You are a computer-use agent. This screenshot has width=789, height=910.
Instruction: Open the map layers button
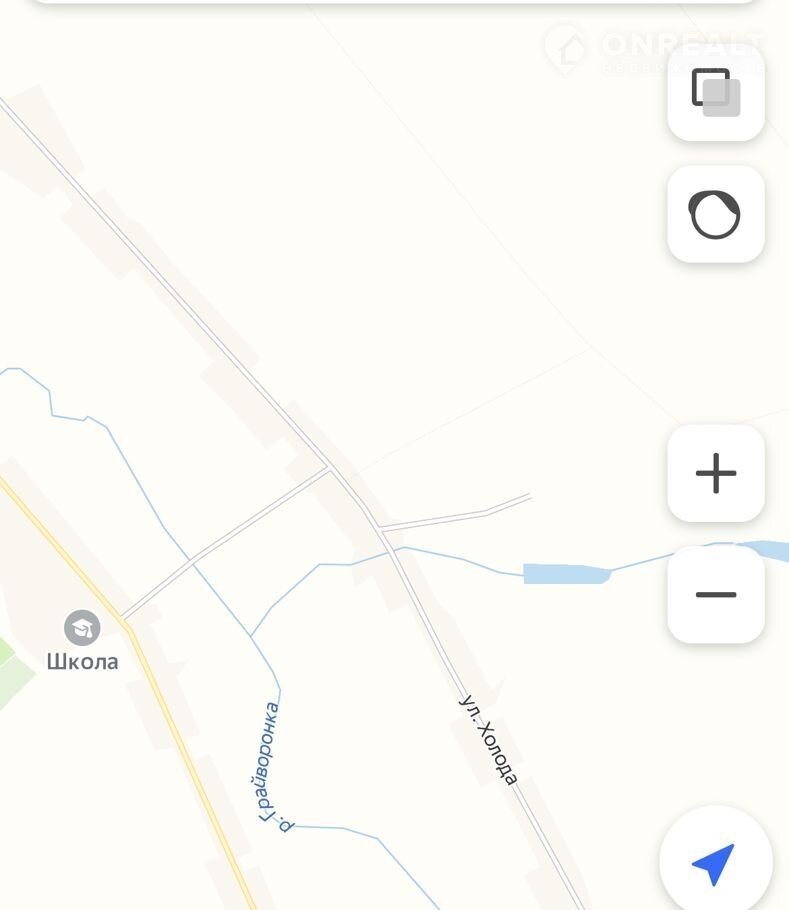point(716,92)
